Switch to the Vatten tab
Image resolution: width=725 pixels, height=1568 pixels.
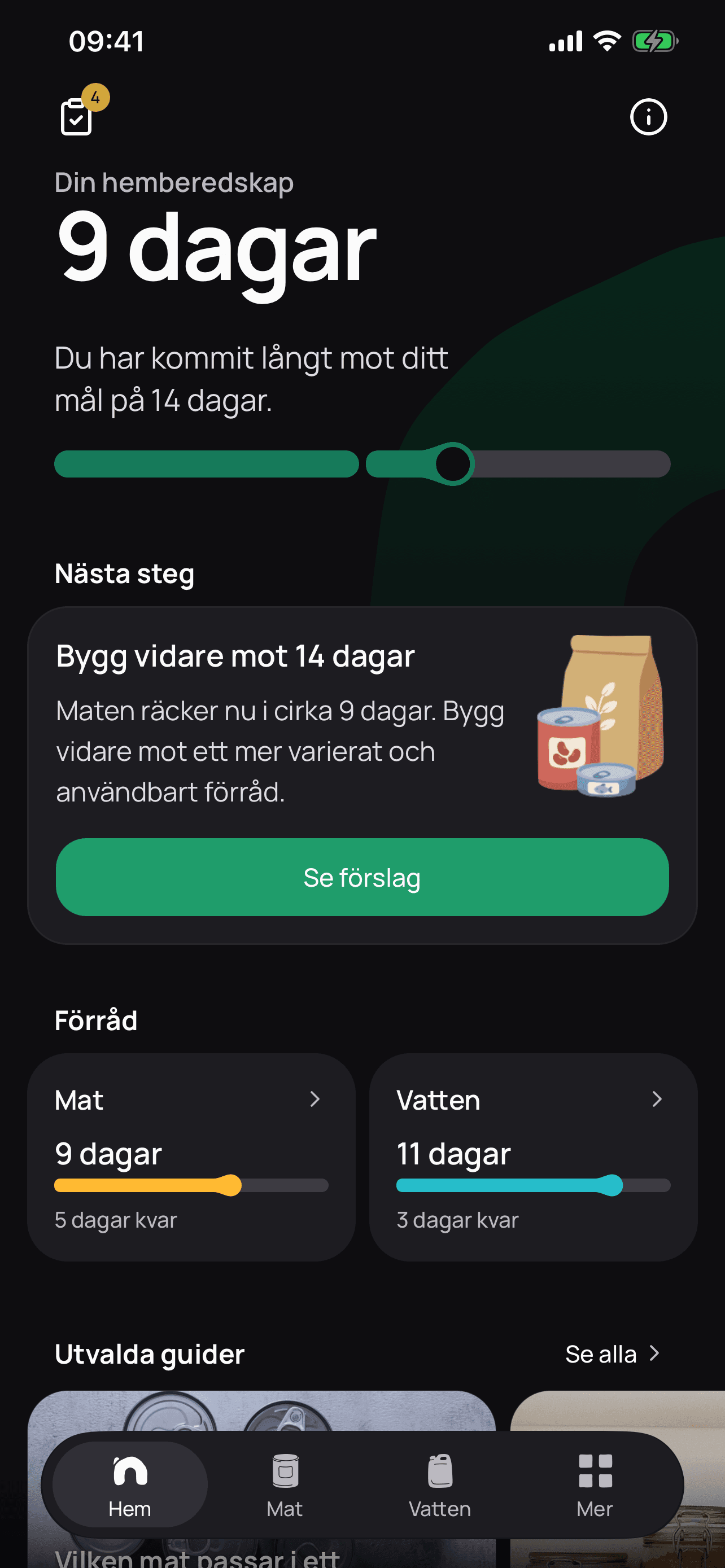pyautogui.click(x=439, y=1484)
